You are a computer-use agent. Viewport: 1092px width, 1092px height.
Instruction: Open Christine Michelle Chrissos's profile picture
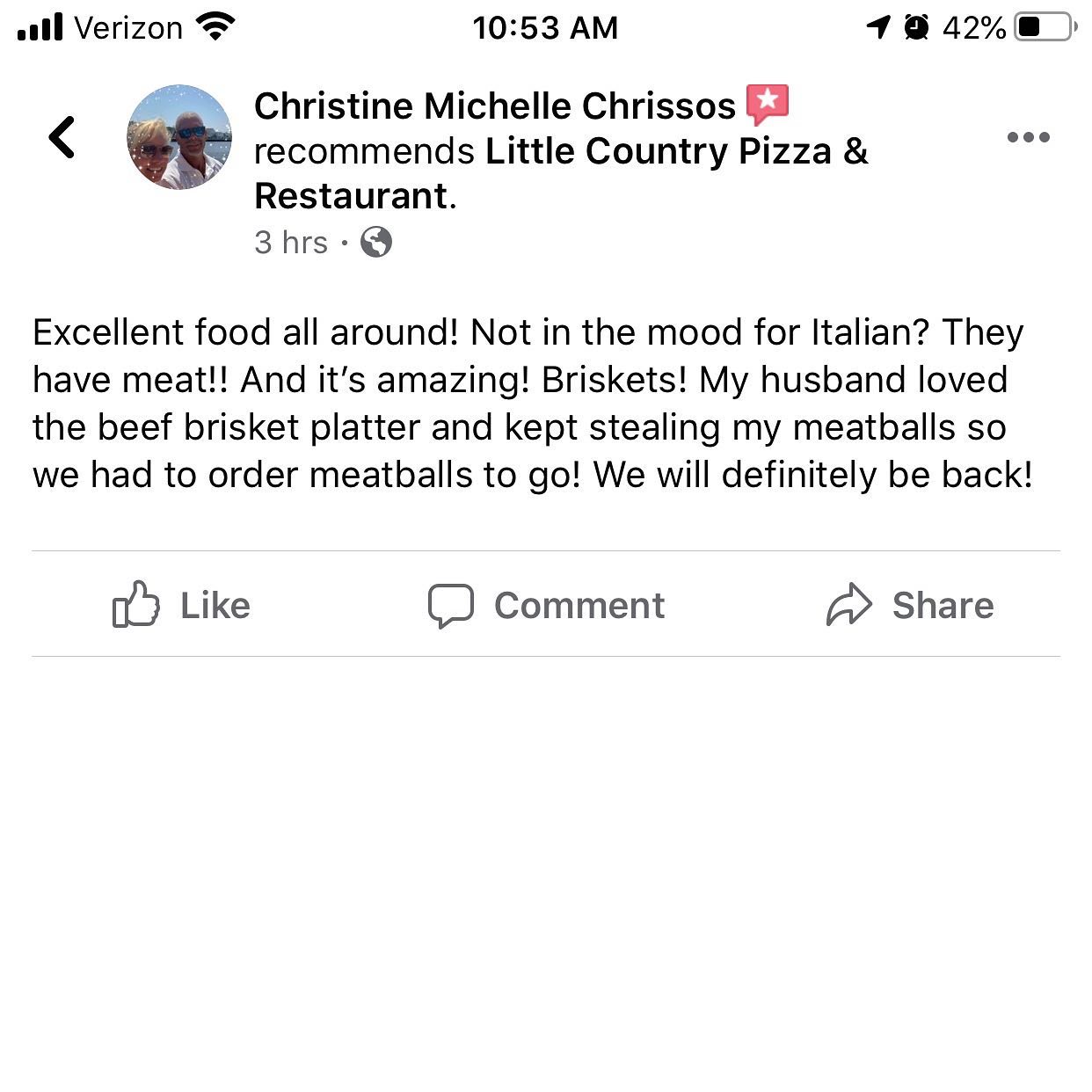coord(180,137)
